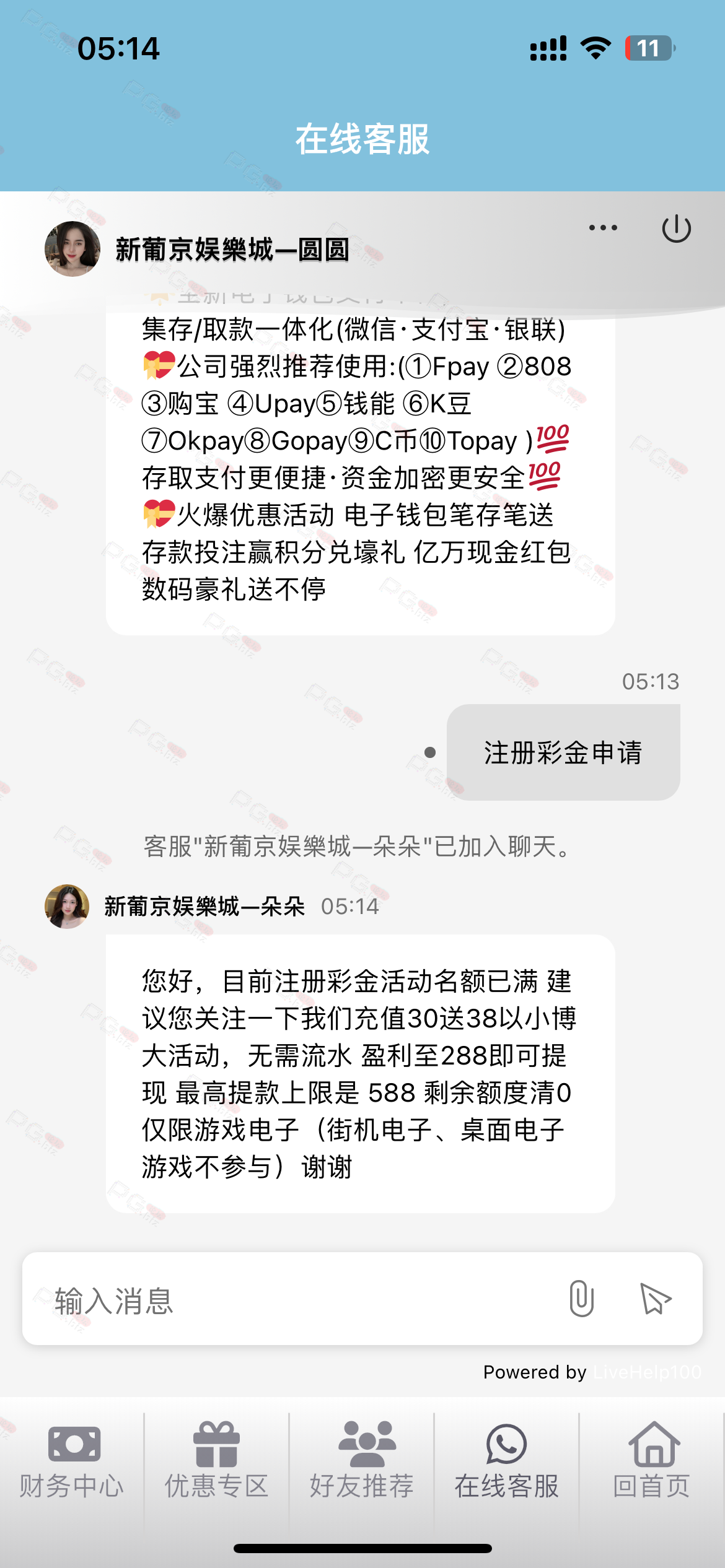Tap the 输入消息 message input field
This screenshot has width=725, height=1568.
297,1300
